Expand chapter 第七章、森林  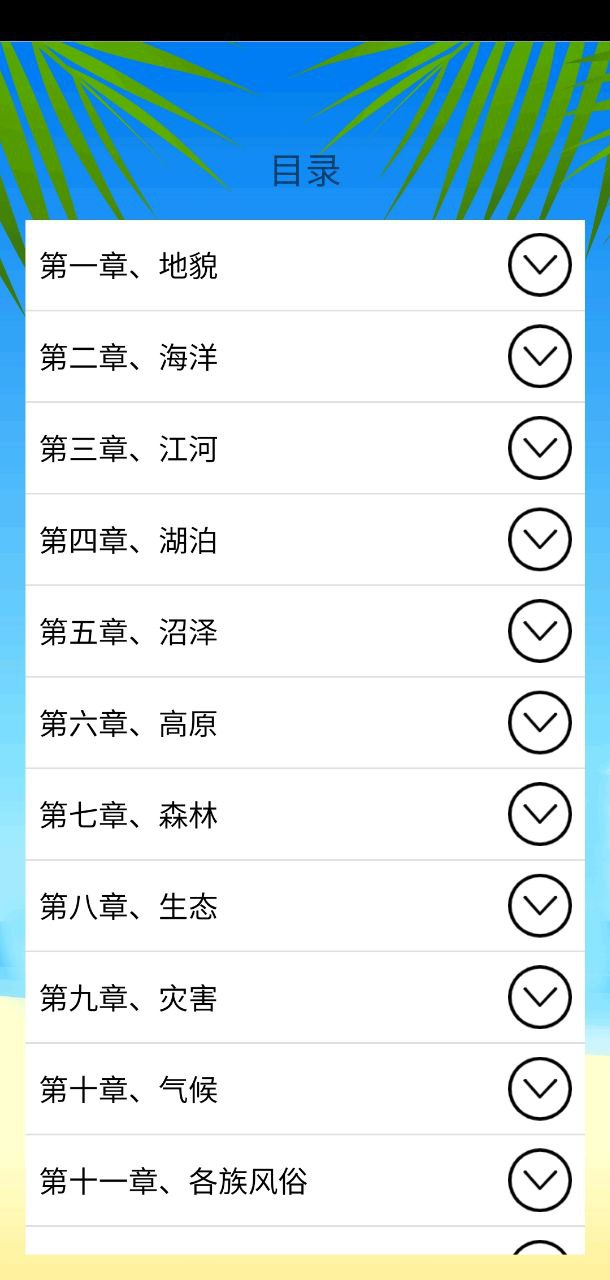click(540, 814)
